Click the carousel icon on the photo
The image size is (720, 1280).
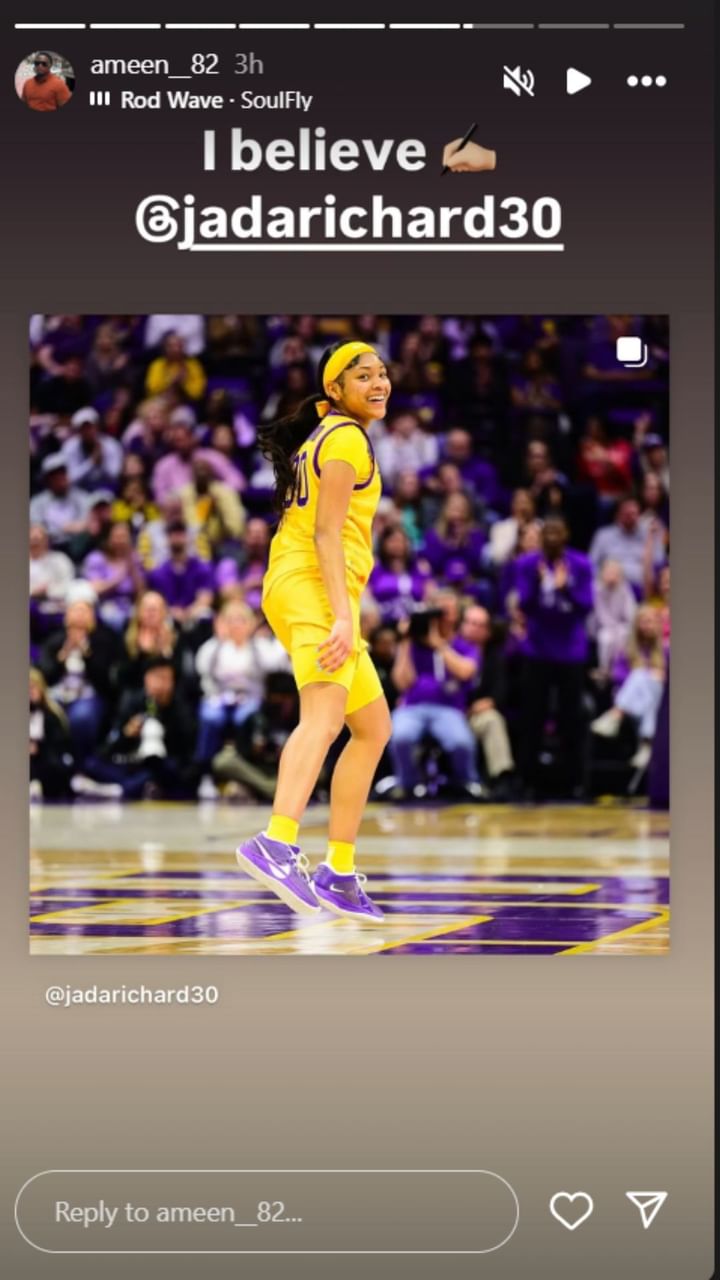(631, 351)
